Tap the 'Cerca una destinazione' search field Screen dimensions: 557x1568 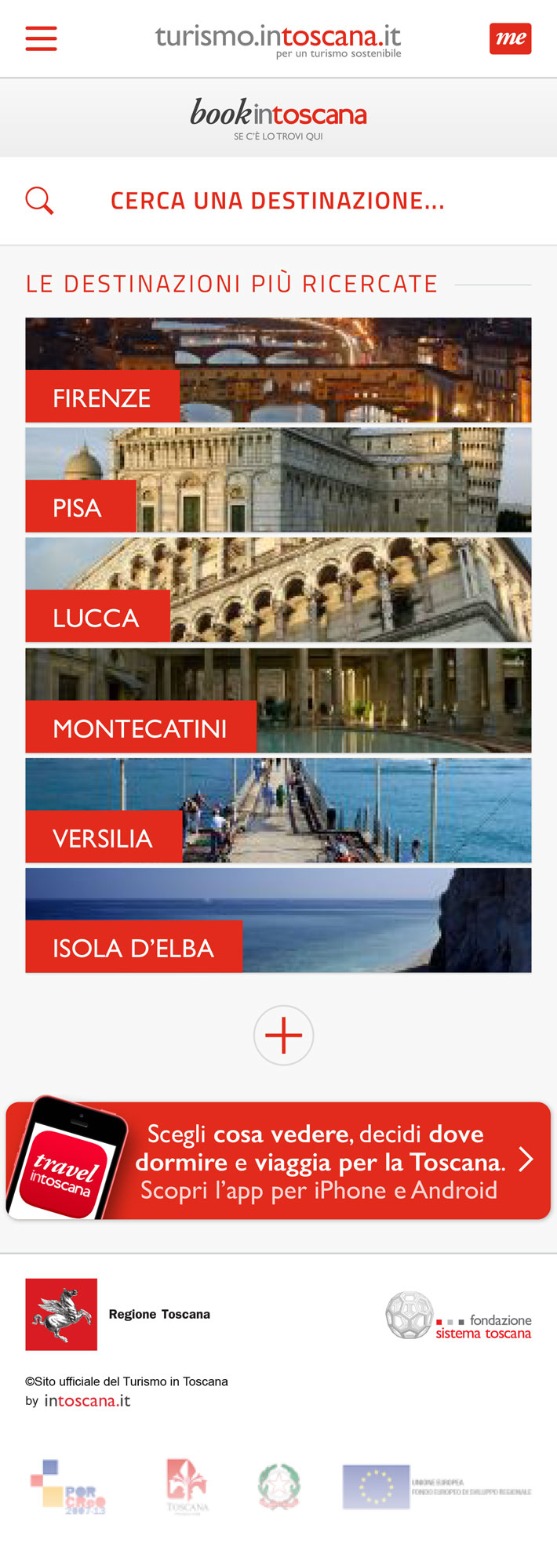[x=278, y=201]
